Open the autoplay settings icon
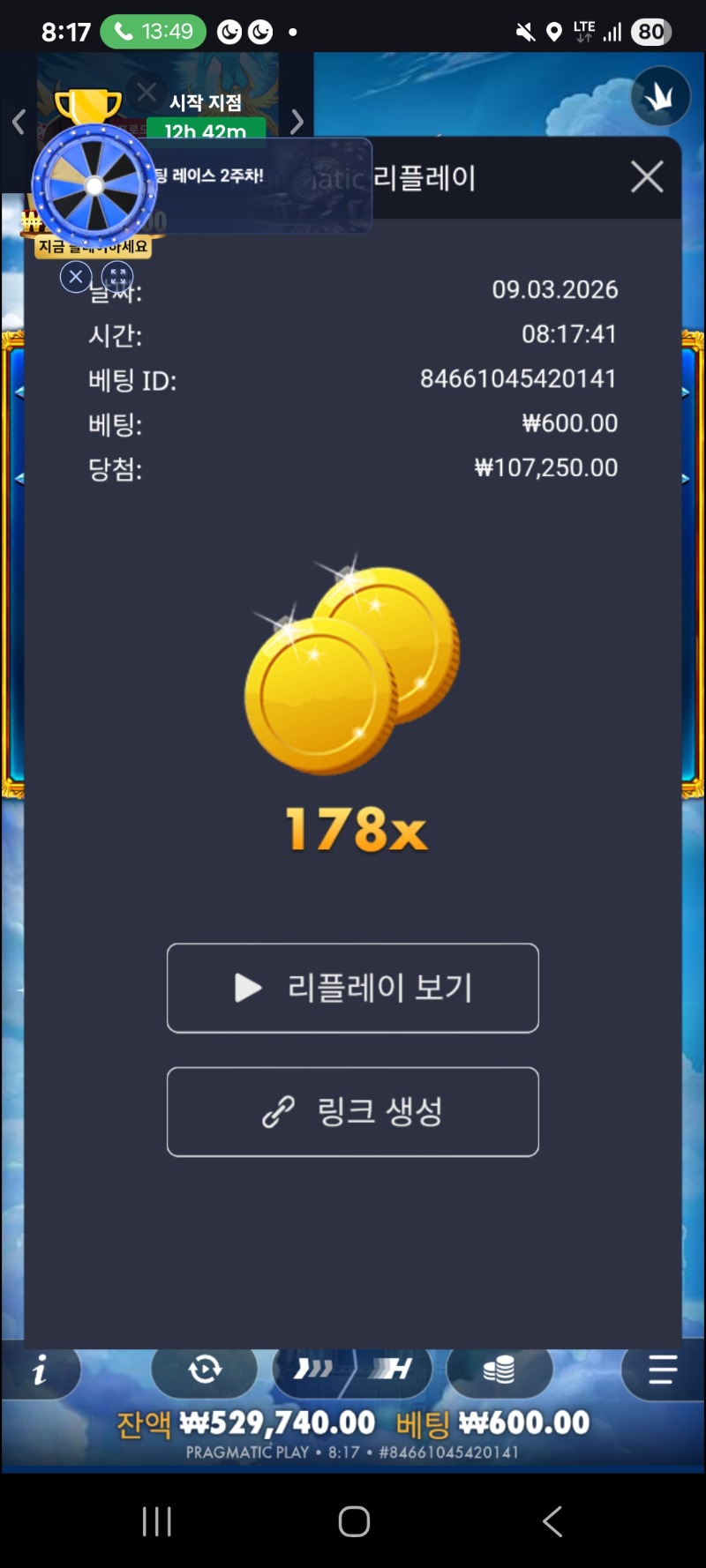This screenshot has width=706, height=1568. 205,1370
